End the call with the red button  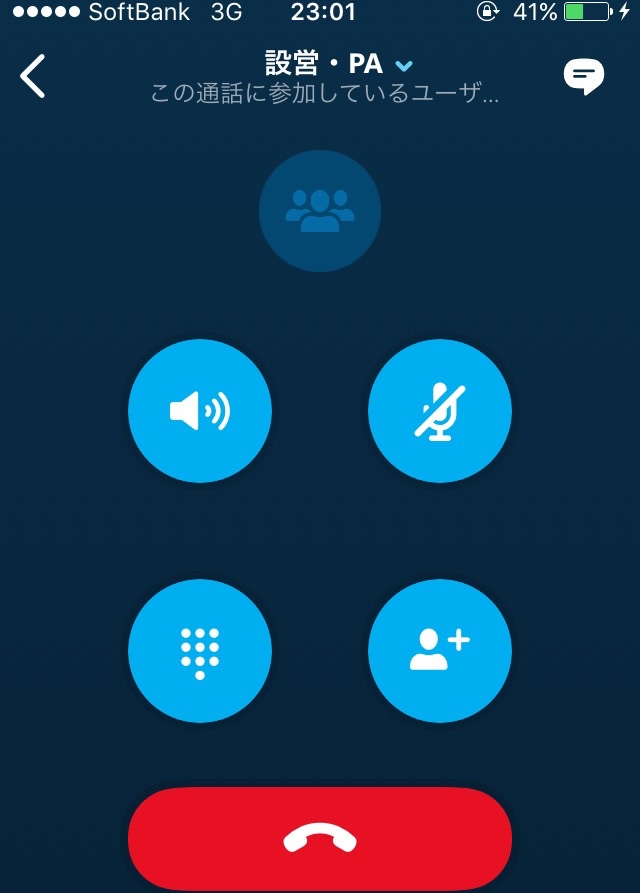320,838
